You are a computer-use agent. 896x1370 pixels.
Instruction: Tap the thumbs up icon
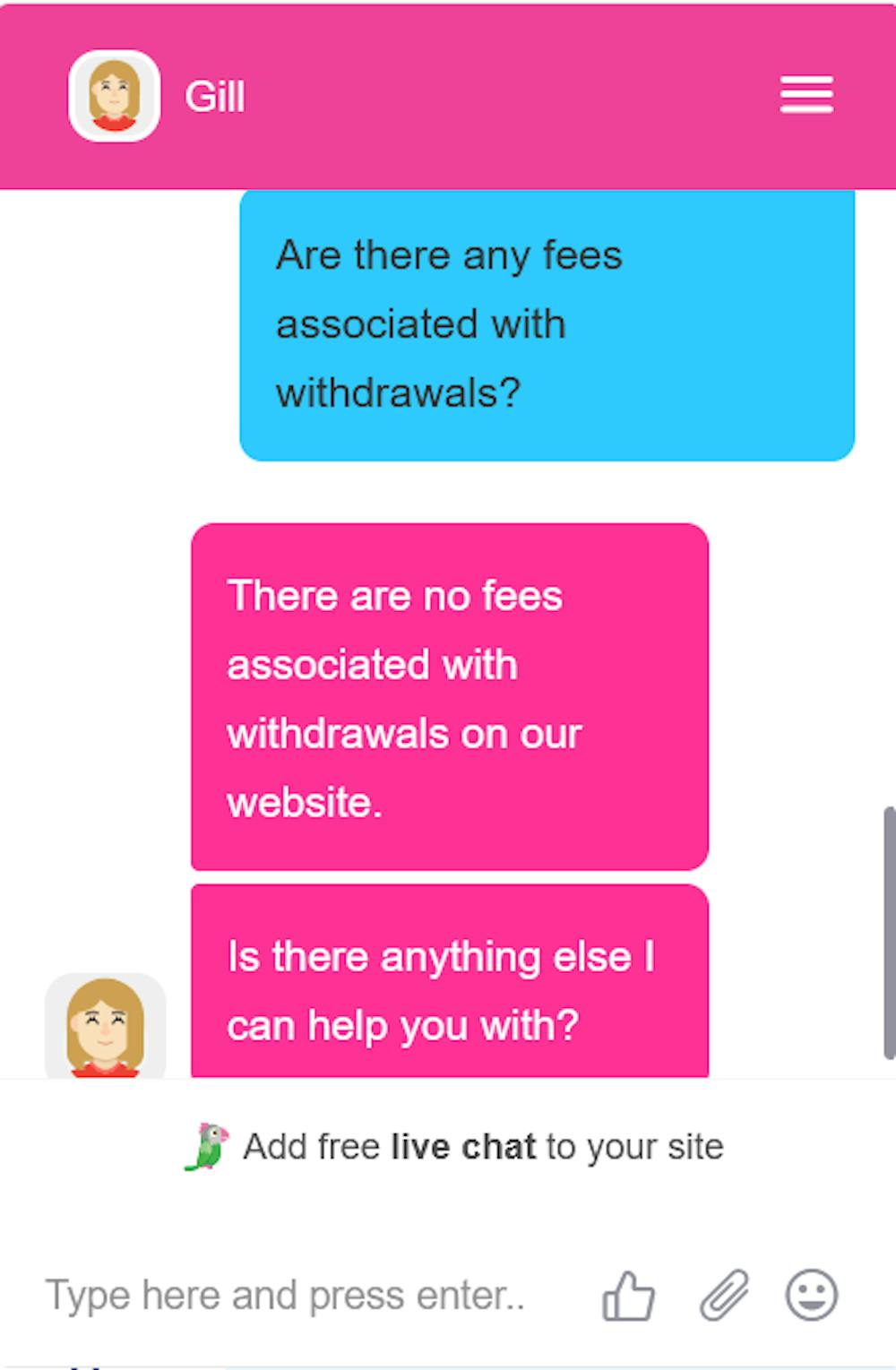[x=628, y=1296]
